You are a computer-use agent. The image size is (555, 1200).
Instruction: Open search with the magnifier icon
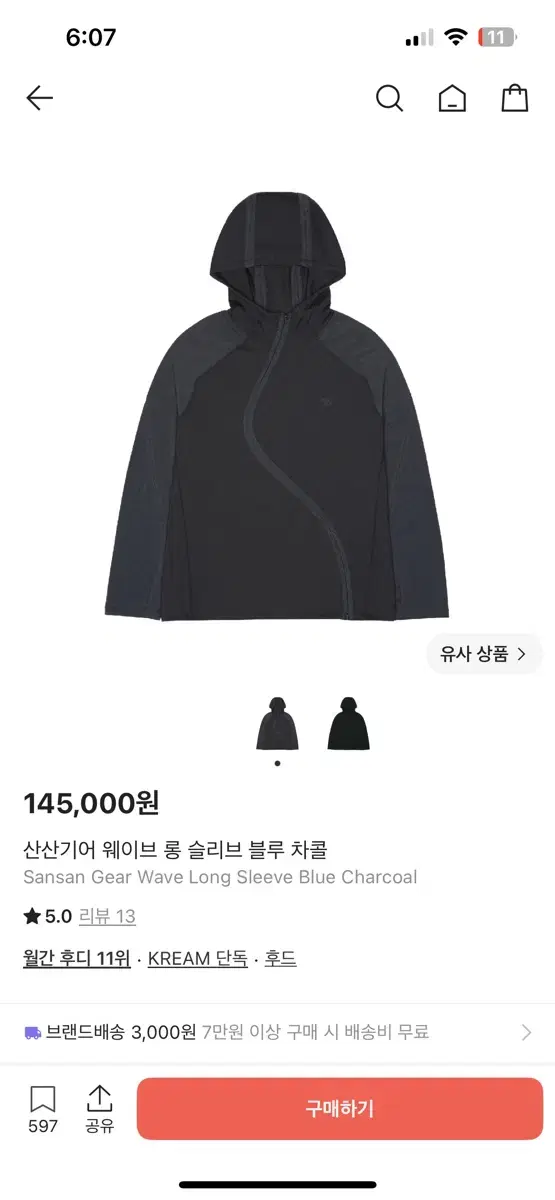389,98
